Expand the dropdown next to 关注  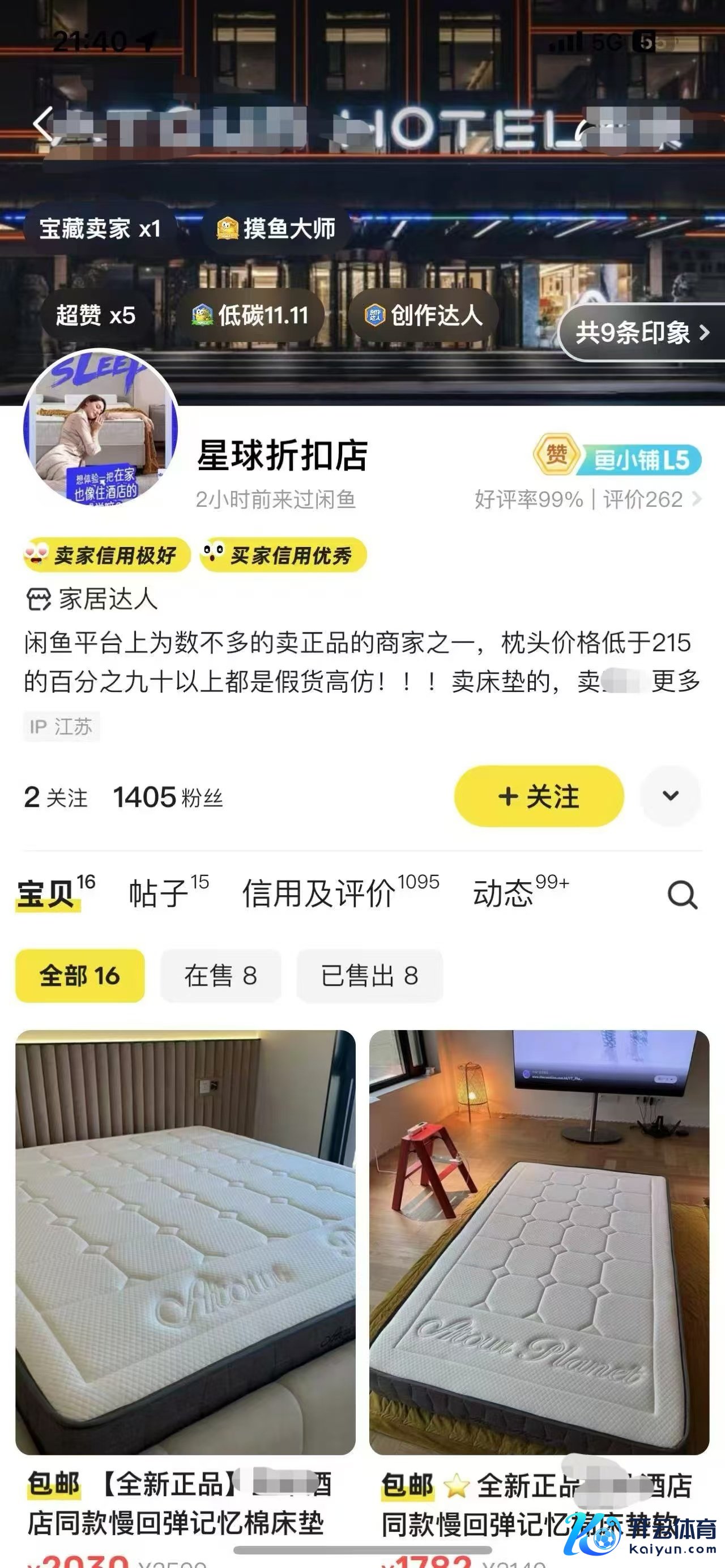(670, 796)
